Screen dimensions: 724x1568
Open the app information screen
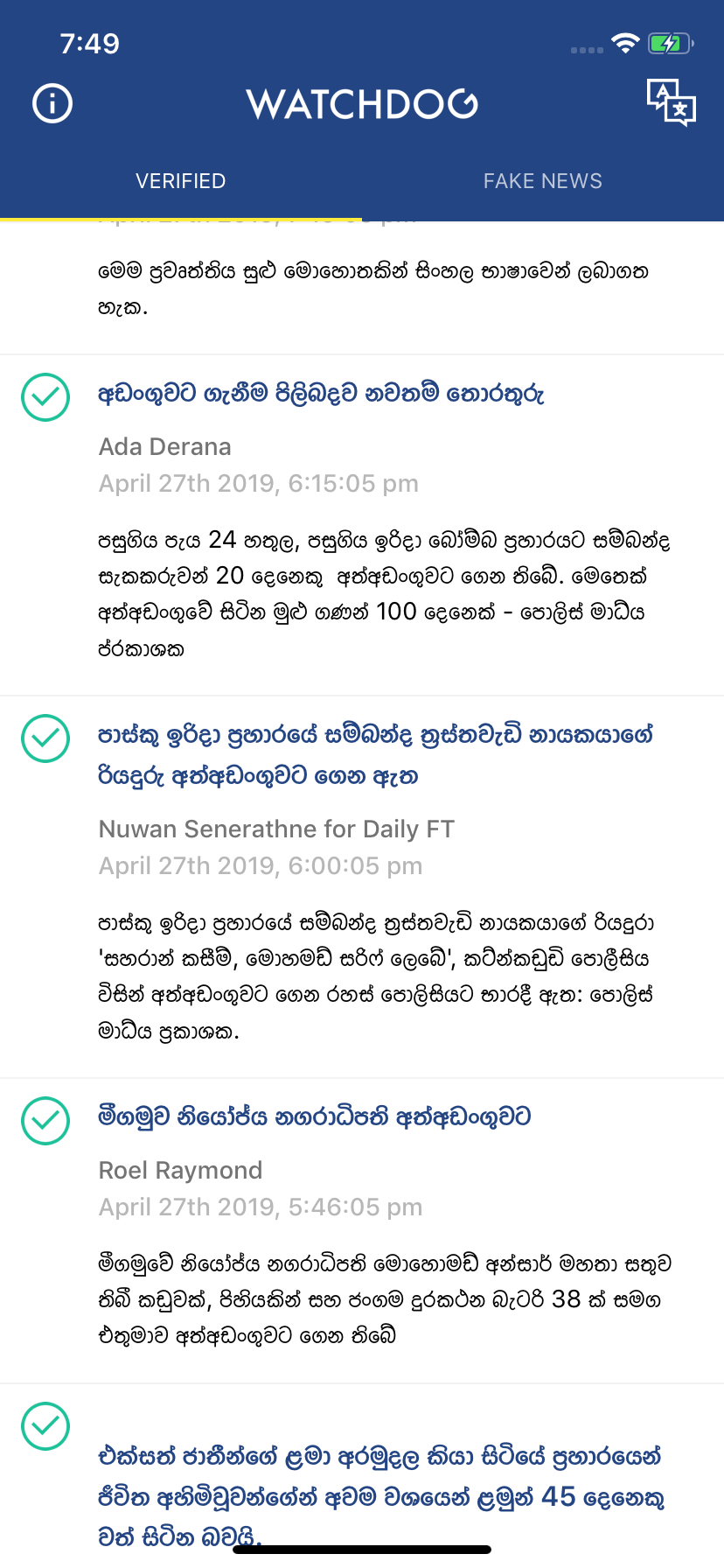(x=51, y=102)
